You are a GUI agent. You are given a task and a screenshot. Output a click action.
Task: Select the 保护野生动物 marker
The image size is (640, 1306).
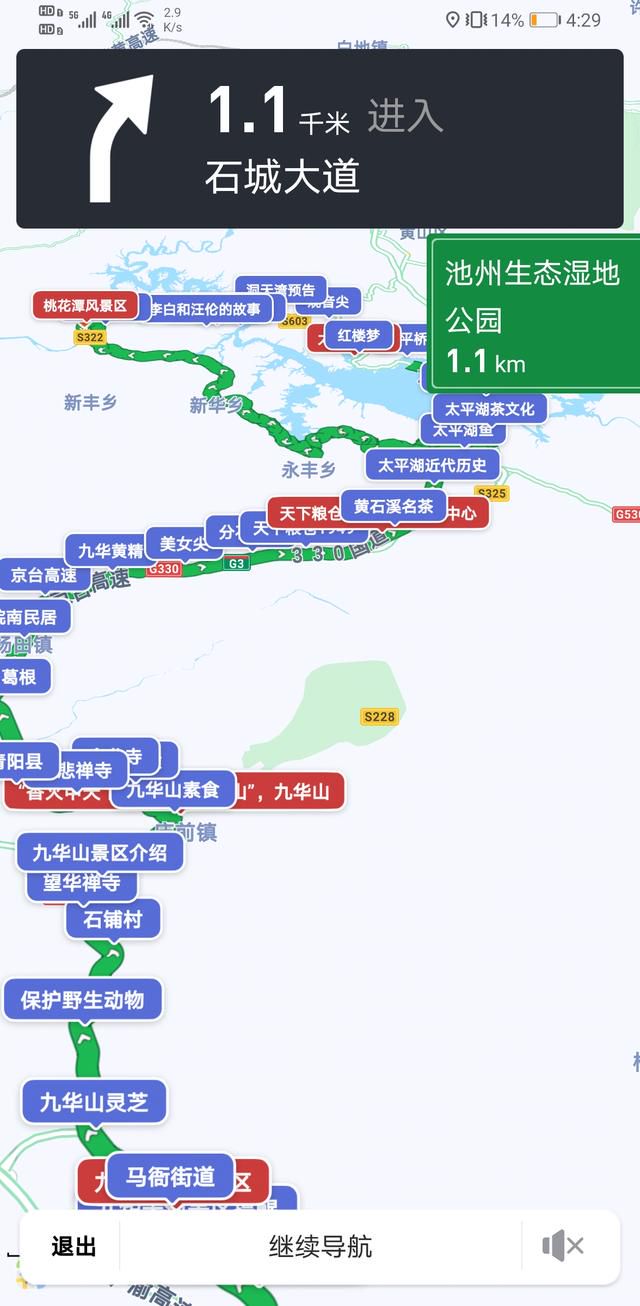(x=82, y=999)
